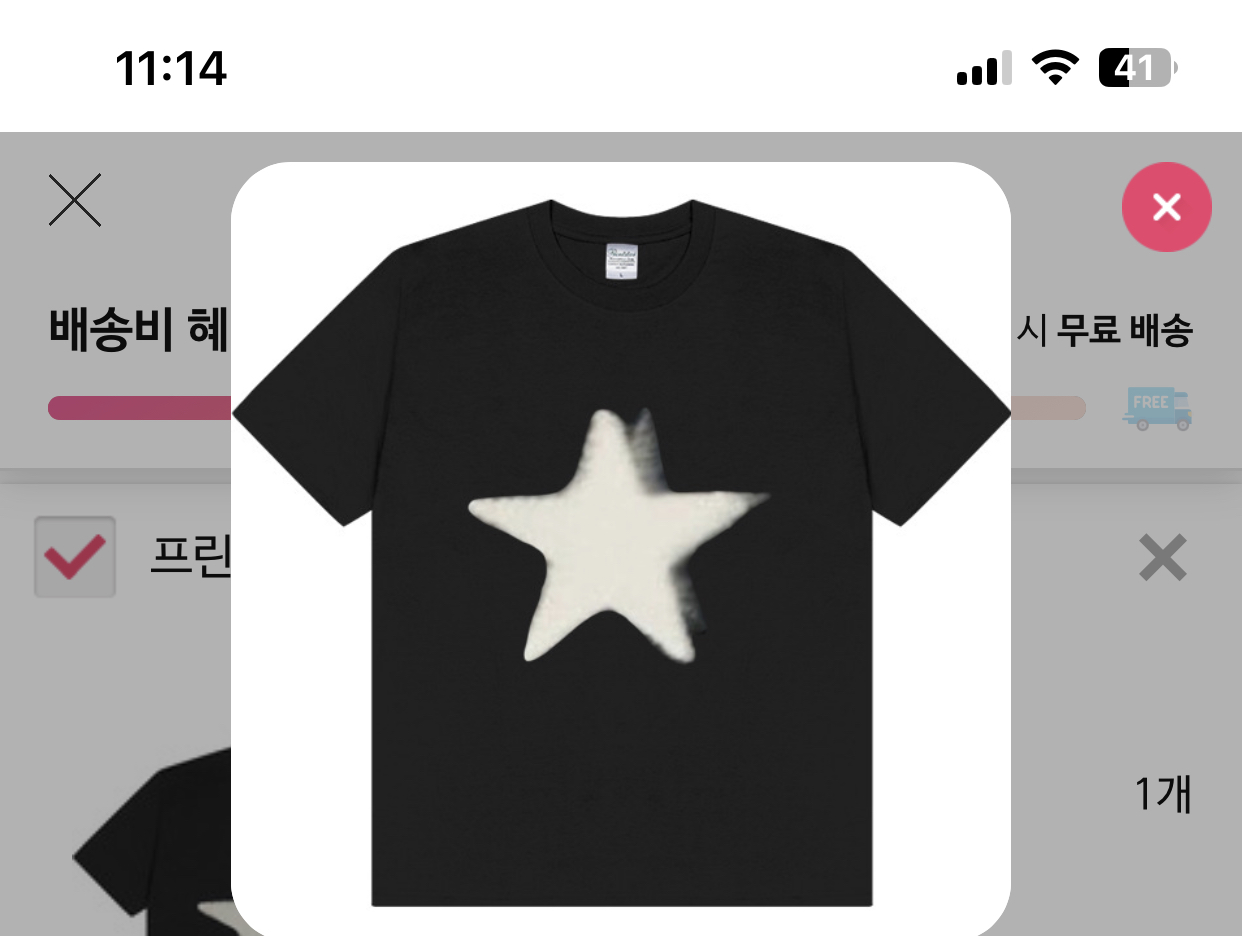The image size is (1242, 936).
Task: Close the enlarged image with the pink X
Action: click(x=1166, y=207)
